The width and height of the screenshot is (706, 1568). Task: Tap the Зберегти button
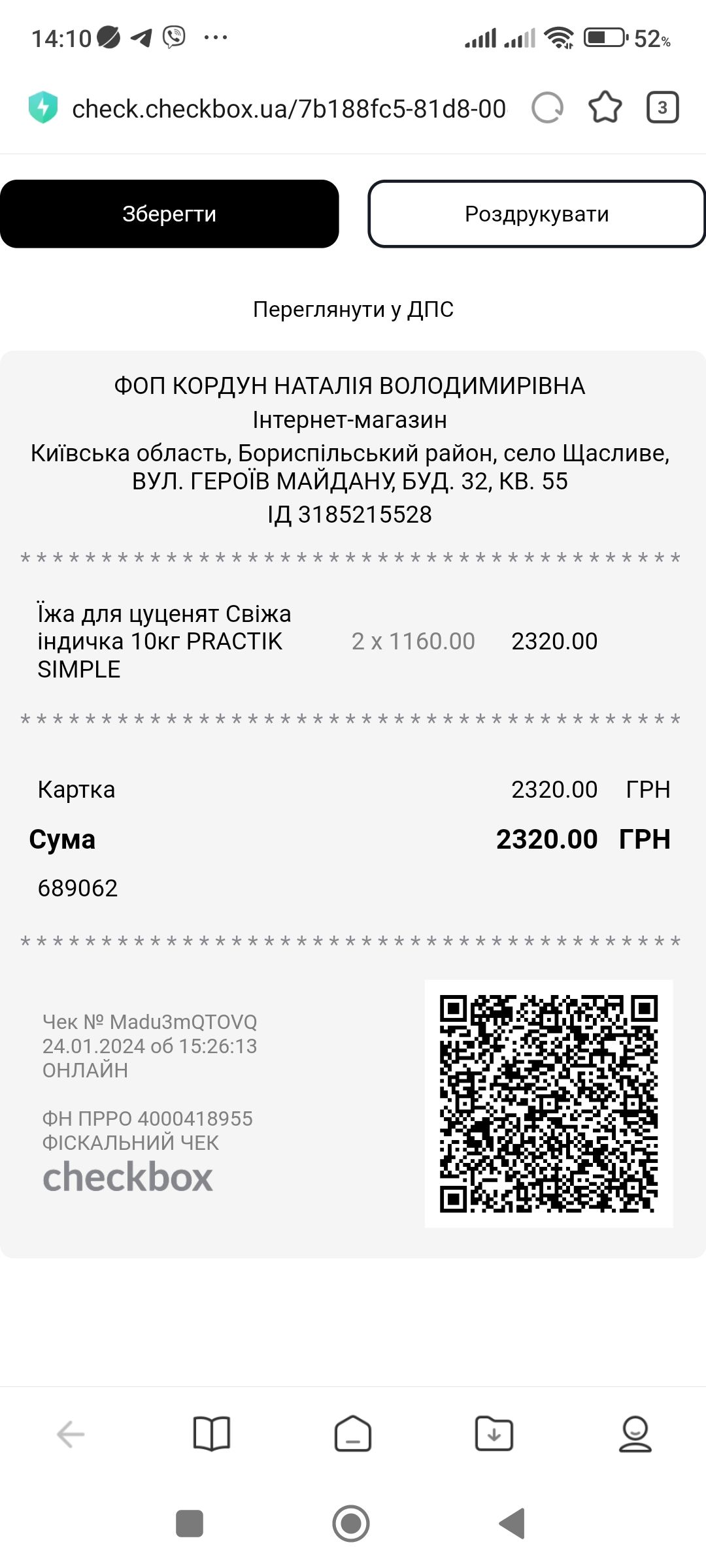point(169,214)
